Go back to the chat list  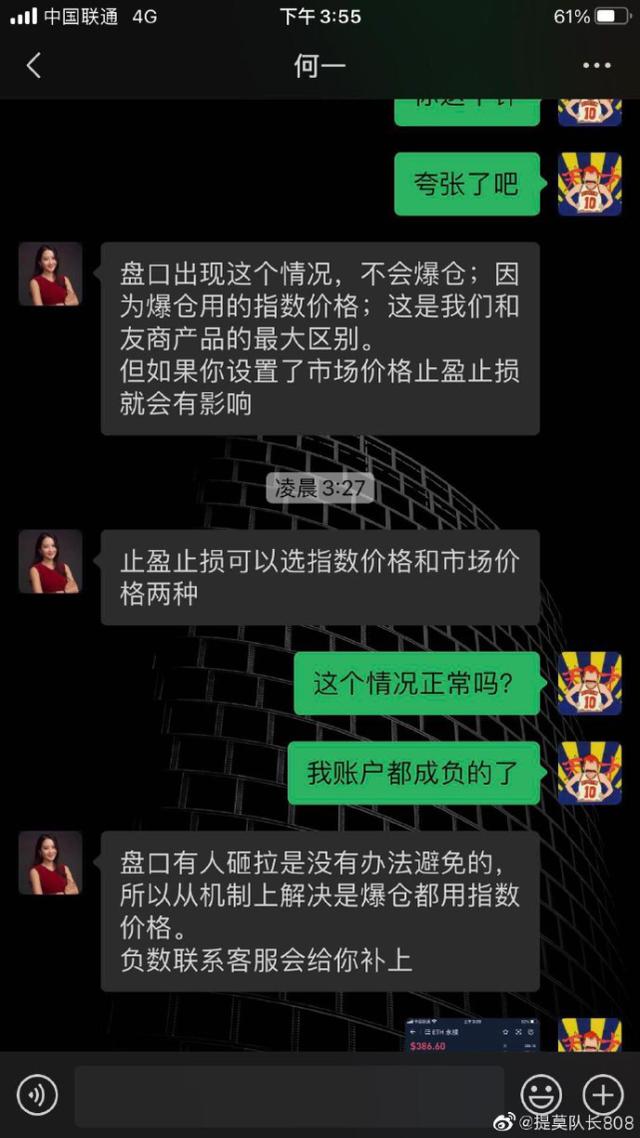click(34, 66)
